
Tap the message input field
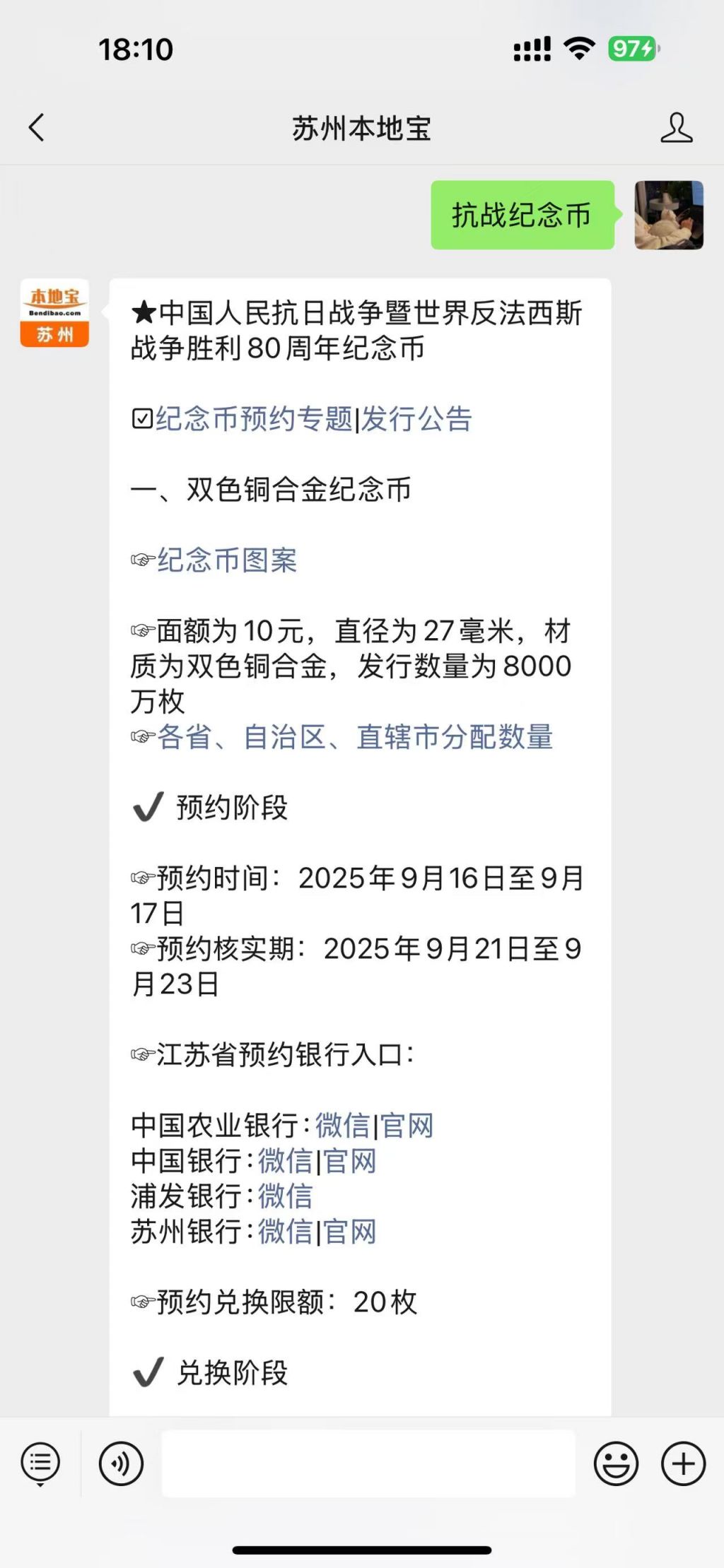click(368, 1463)
